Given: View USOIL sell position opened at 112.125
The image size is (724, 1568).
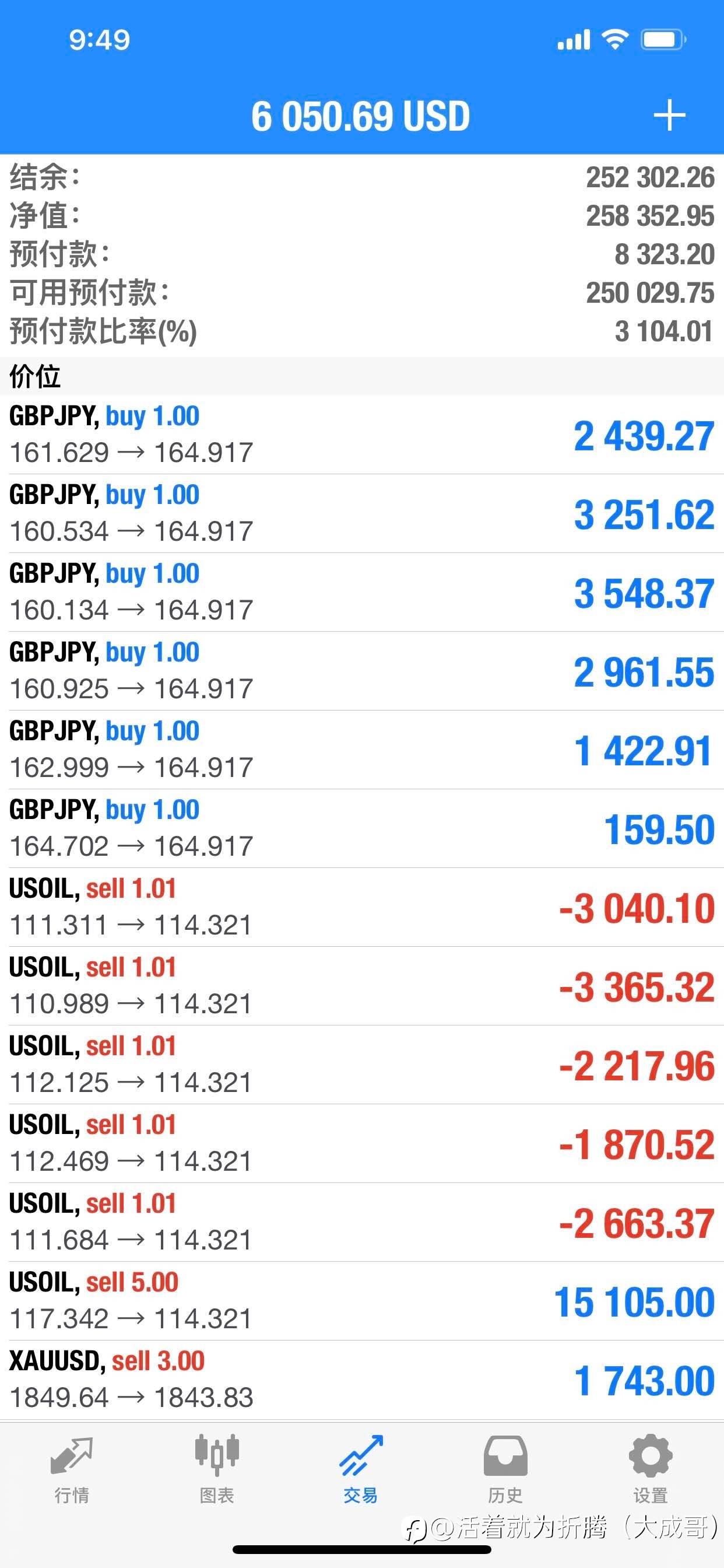Looking at the screenshot, I should coord(362,1065).
